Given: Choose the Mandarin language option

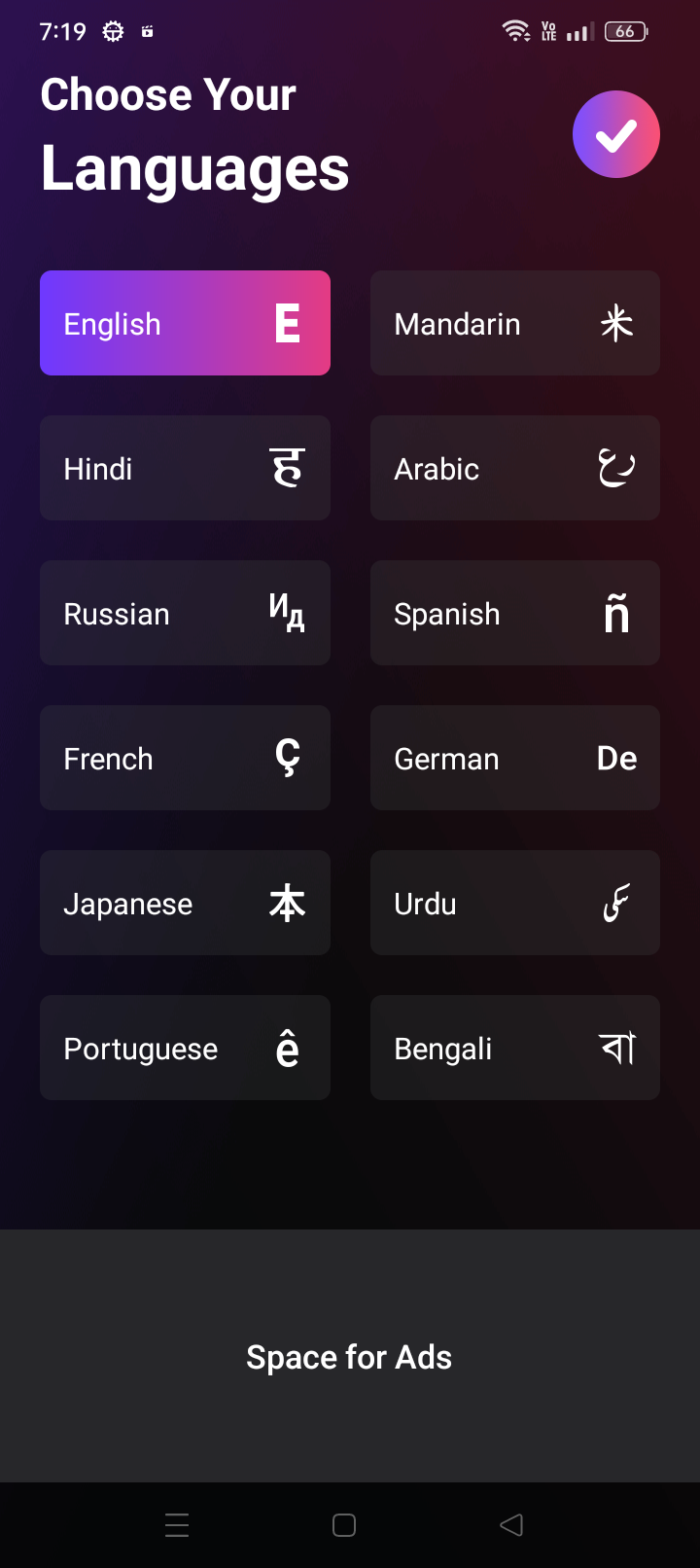Looking at the screenshot, I should click(x=514, y=323).
